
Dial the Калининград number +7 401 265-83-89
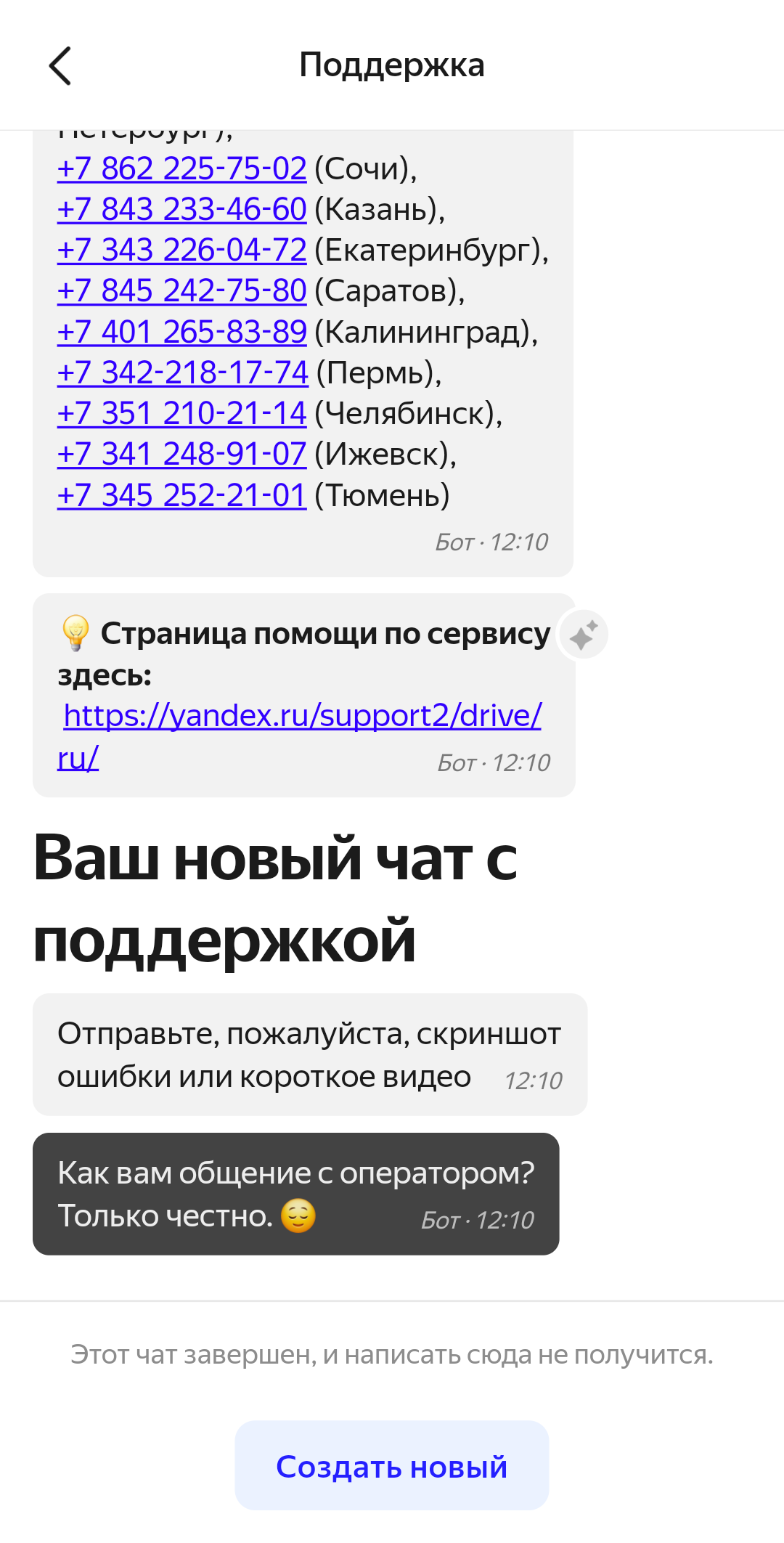coord(181,332)
